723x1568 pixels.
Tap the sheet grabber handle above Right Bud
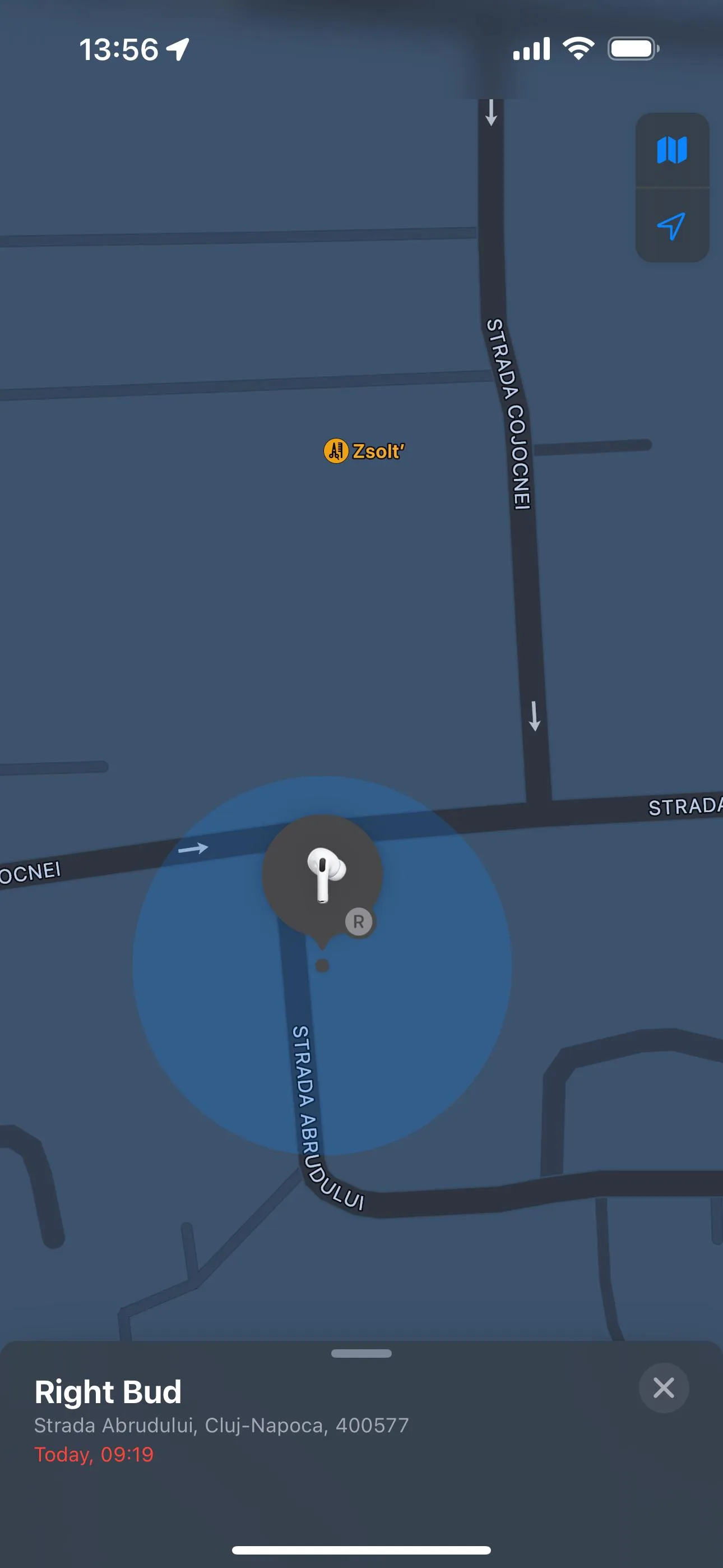tap(361, 1353)
